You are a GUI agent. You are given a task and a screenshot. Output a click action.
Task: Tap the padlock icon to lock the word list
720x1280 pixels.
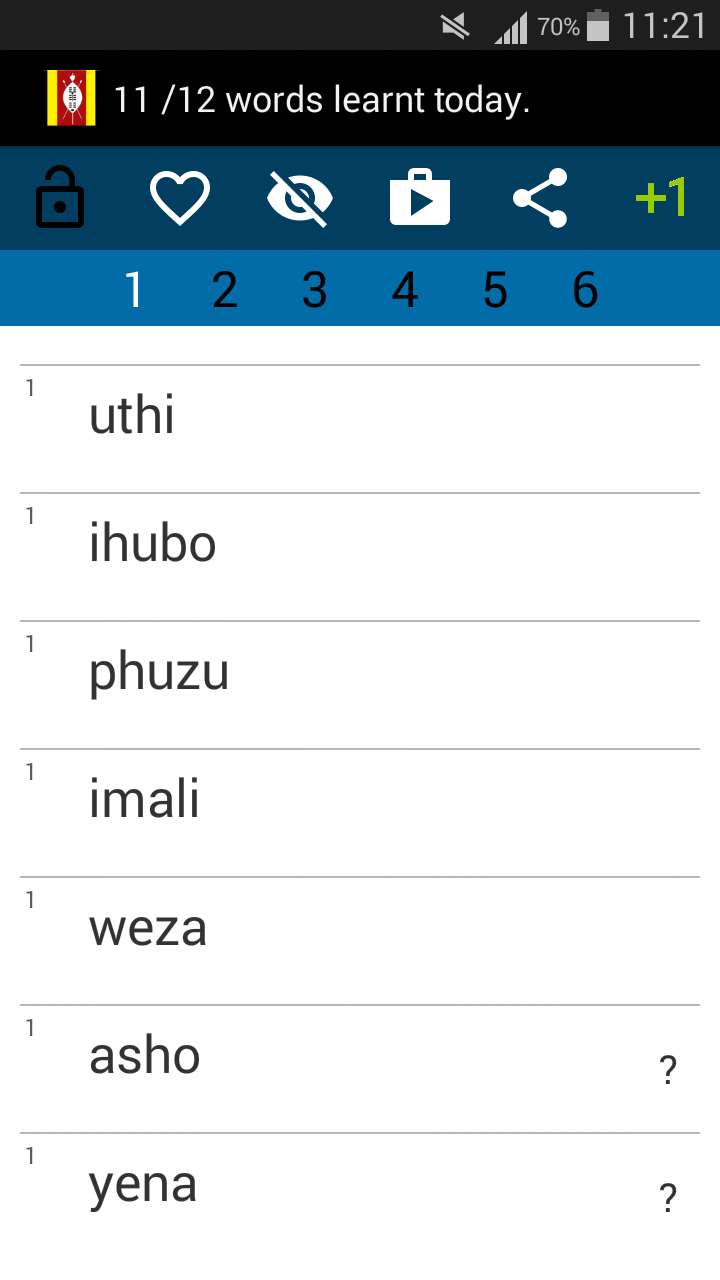pos(58,197)
